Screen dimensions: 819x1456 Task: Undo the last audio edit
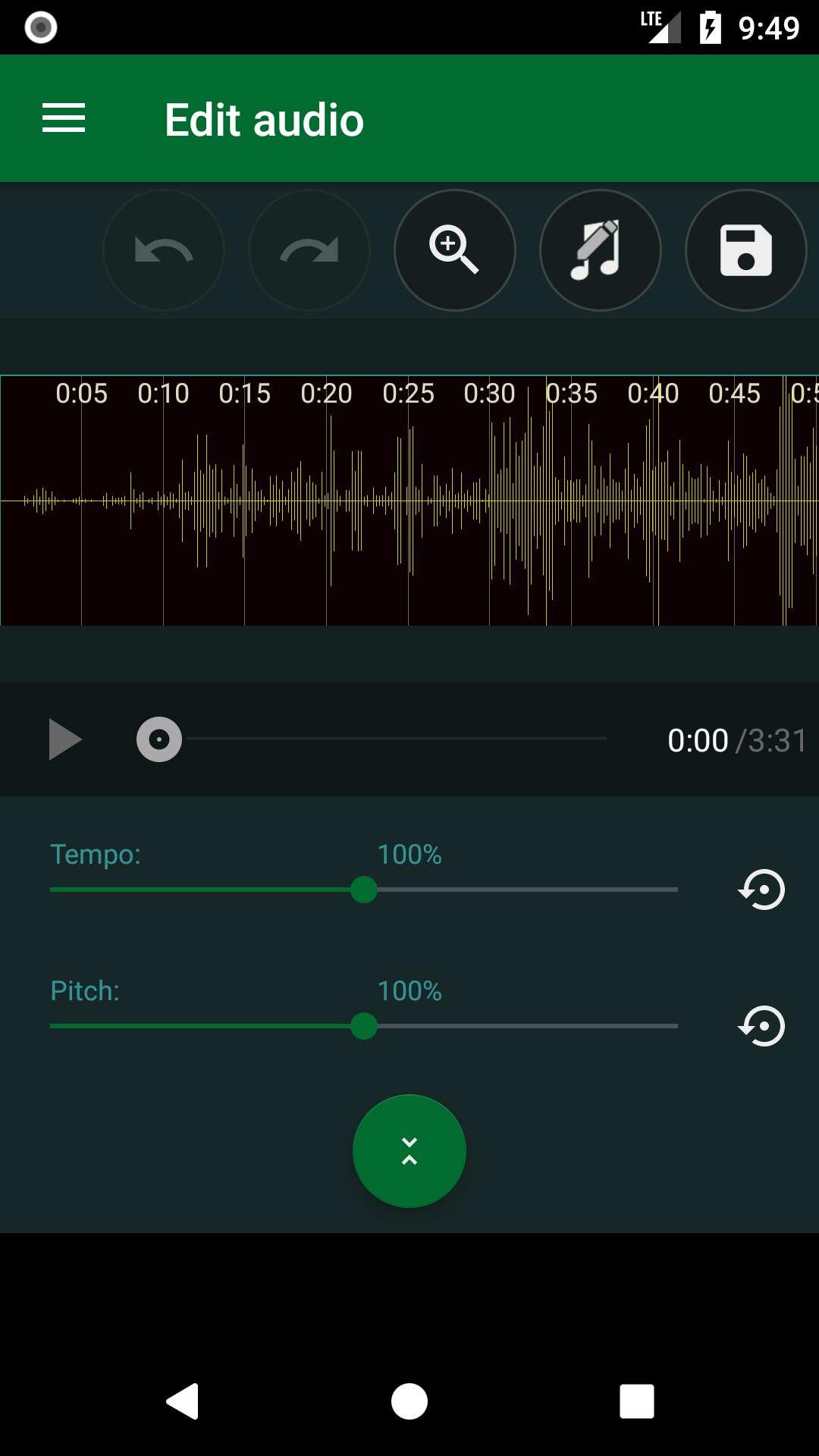(164, 250)
